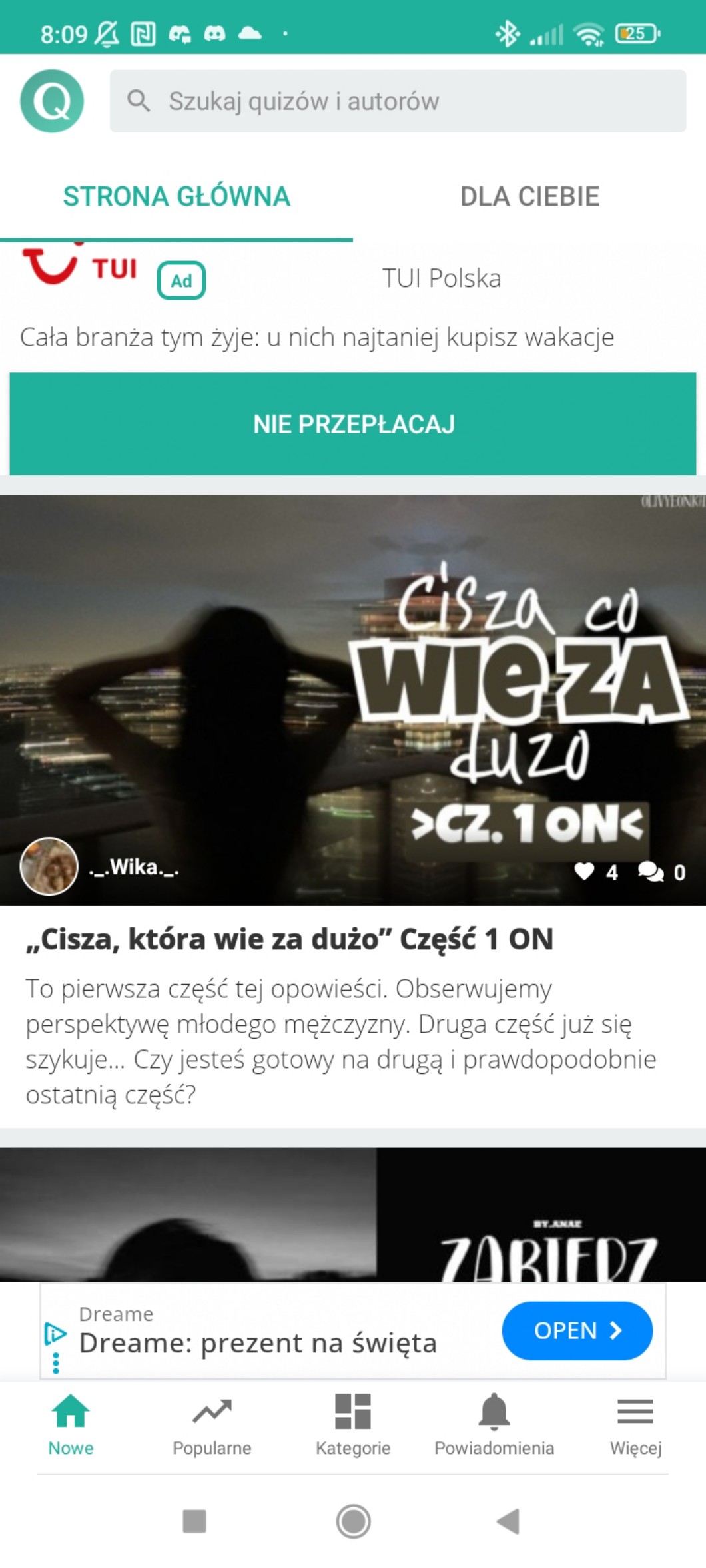Open Powiadomienia notifications

494,1425
